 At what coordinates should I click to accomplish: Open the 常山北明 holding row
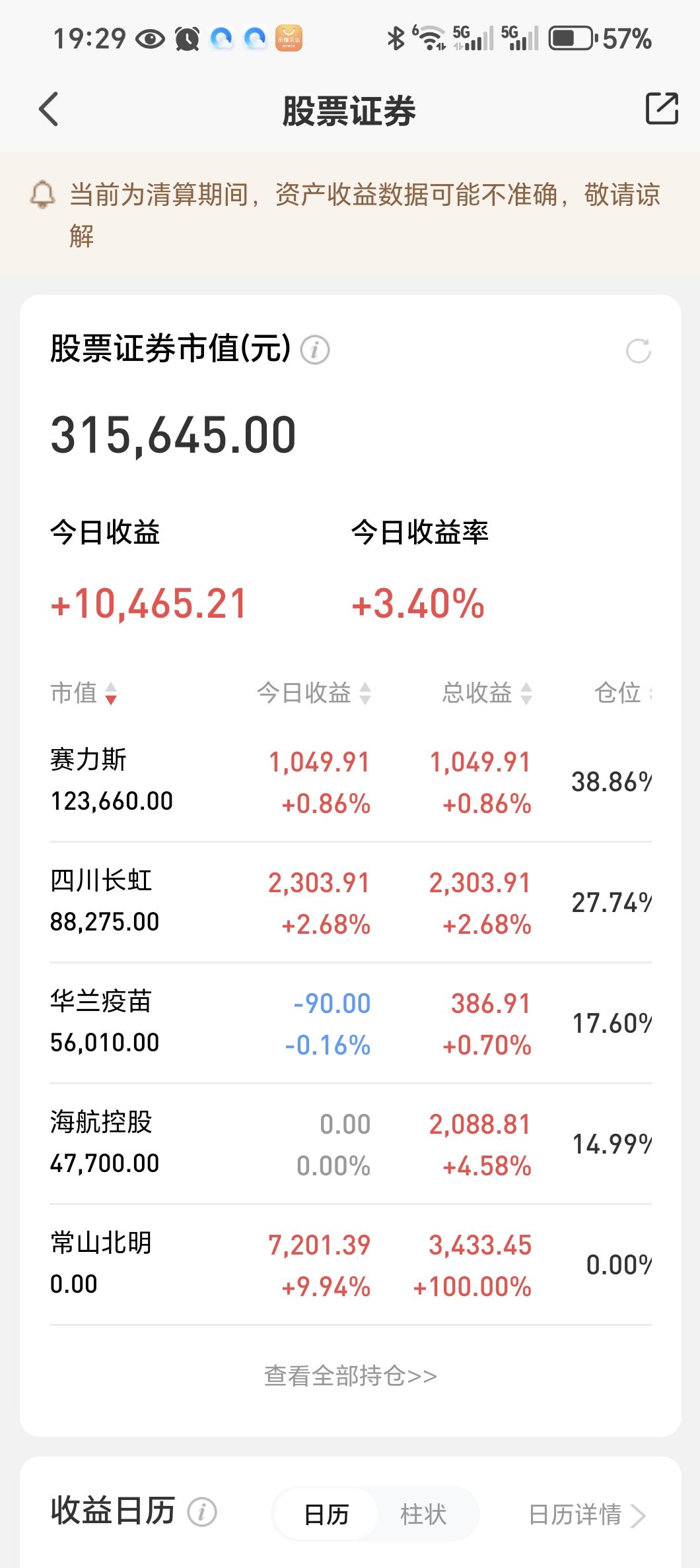point(350,1264)
